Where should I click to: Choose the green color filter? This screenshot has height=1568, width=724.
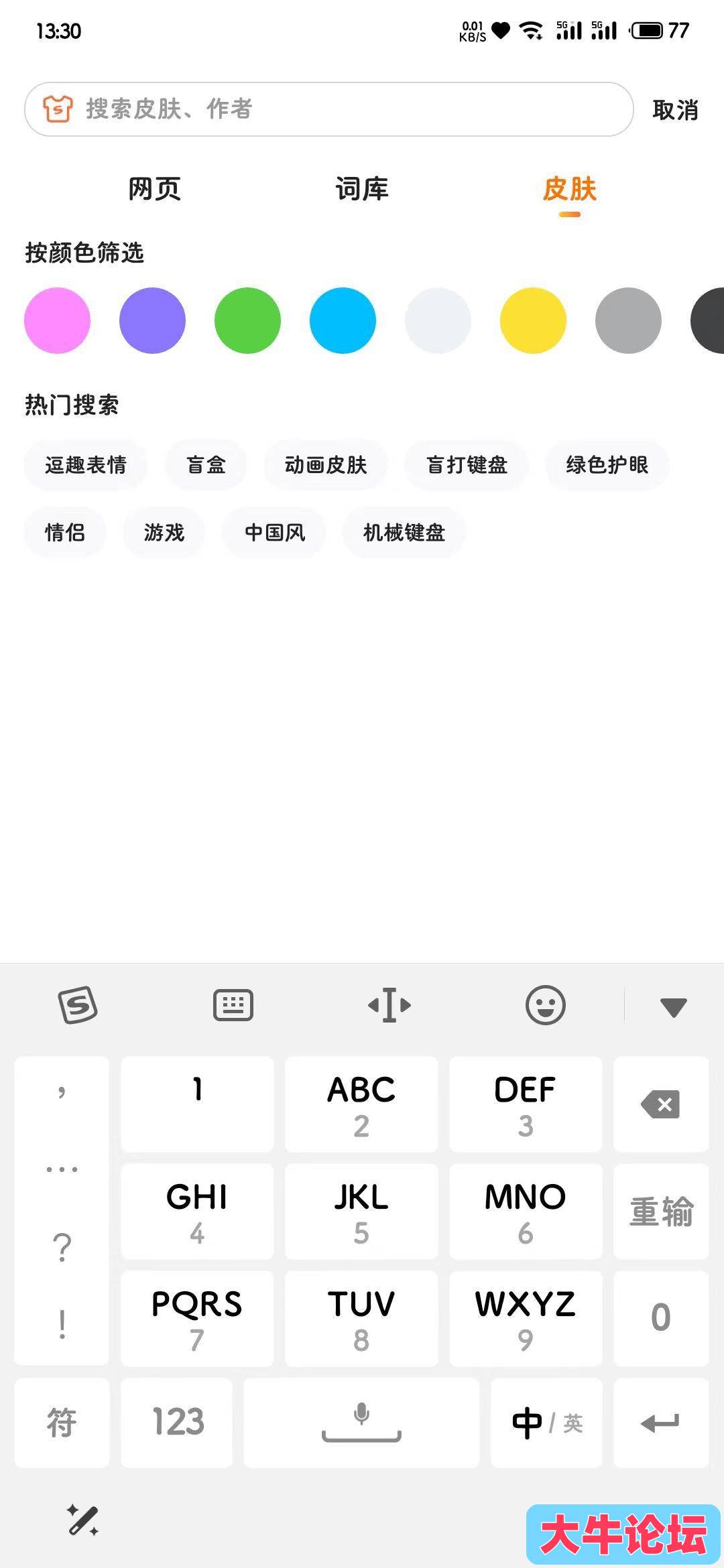(248, 320)
